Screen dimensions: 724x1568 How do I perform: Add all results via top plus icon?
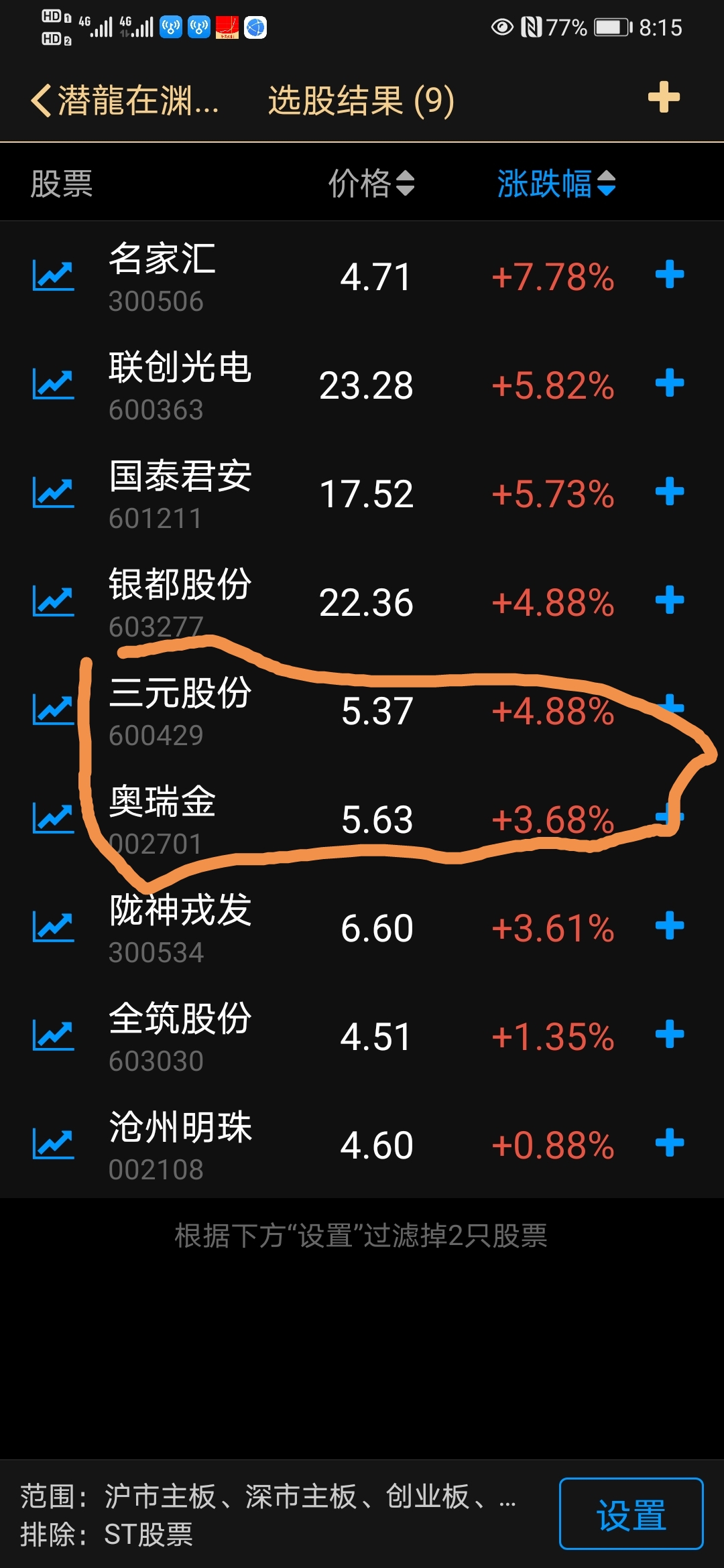[x=664, y=98]
